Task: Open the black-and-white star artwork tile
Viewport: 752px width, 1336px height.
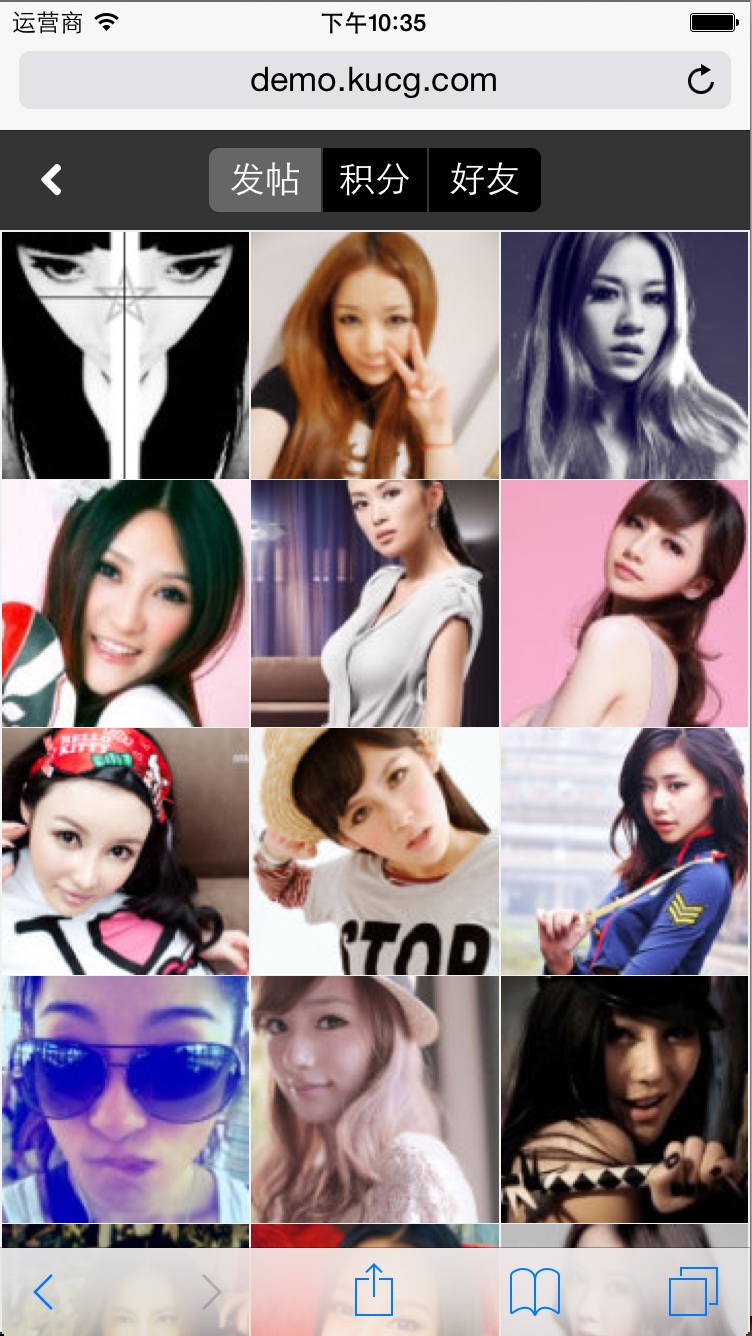Action: pos(125,355)
